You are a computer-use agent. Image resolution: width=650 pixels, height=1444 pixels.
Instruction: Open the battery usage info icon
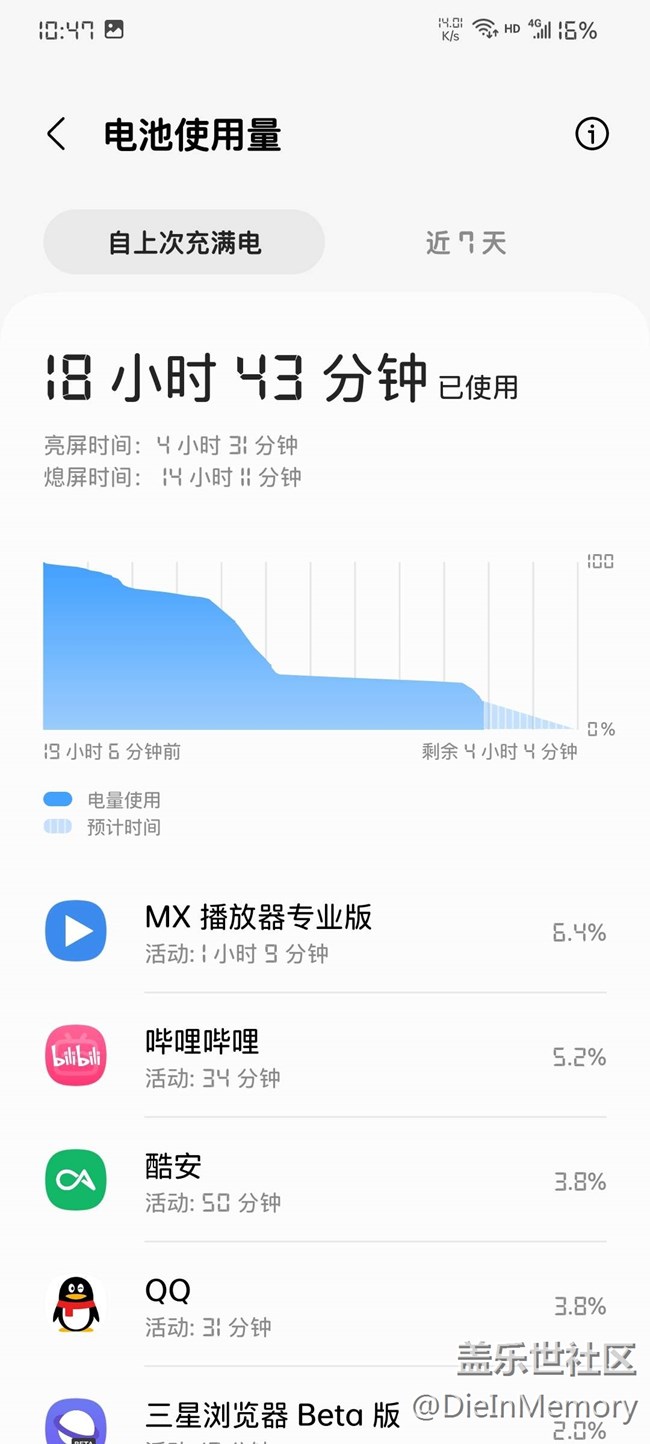tap(591, 134)
